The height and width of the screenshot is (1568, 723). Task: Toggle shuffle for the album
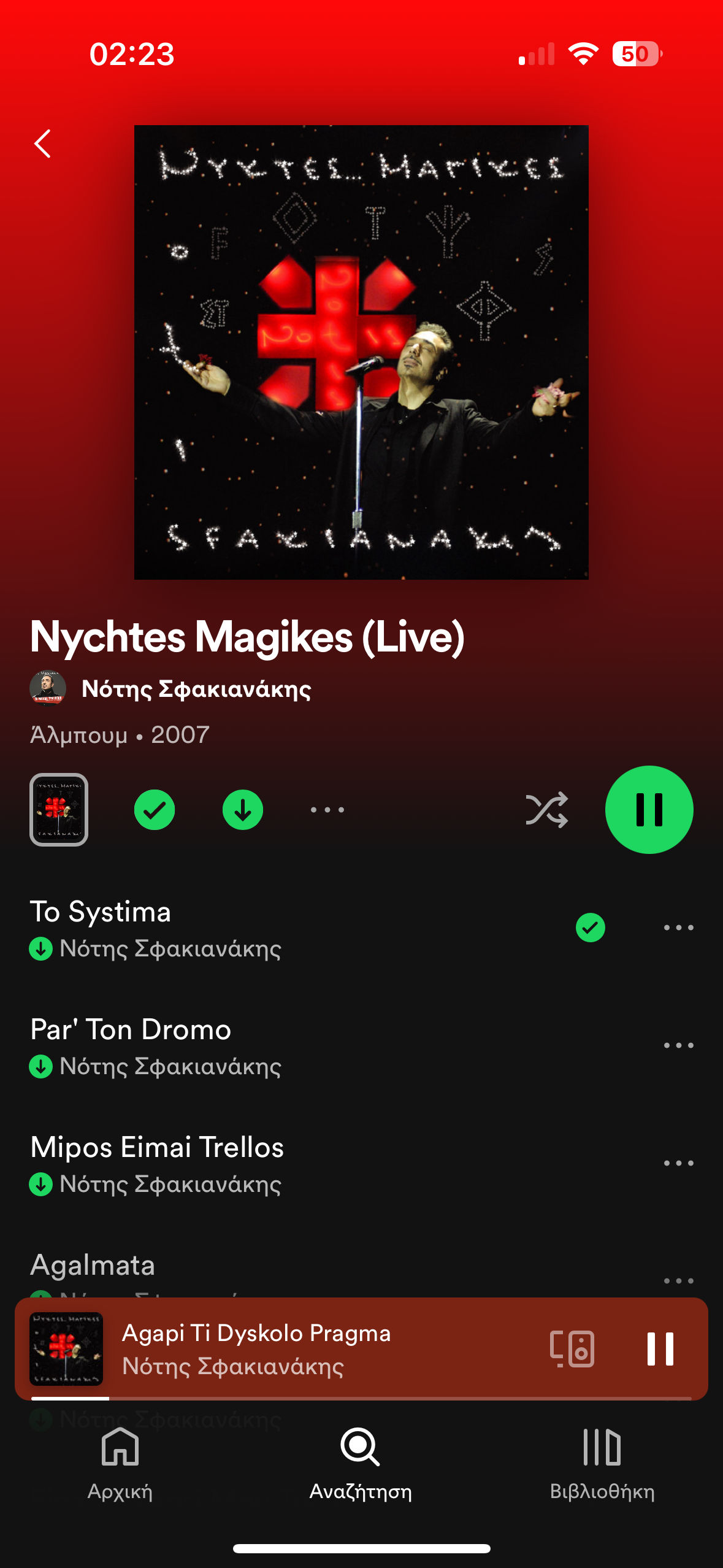click(x=546, y=810)
